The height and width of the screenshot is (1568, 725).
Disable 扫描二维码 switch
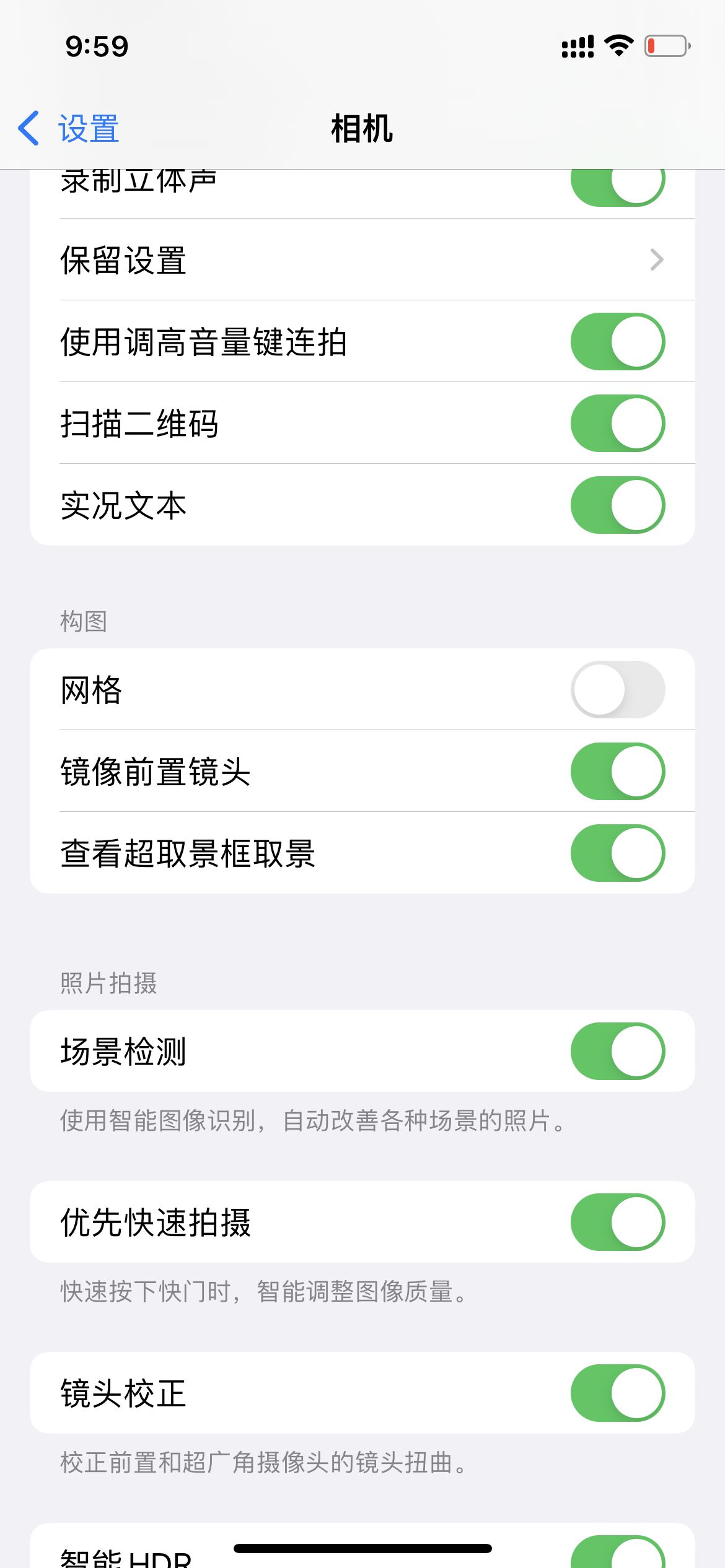pyautogui.click(x=617, y=423)
